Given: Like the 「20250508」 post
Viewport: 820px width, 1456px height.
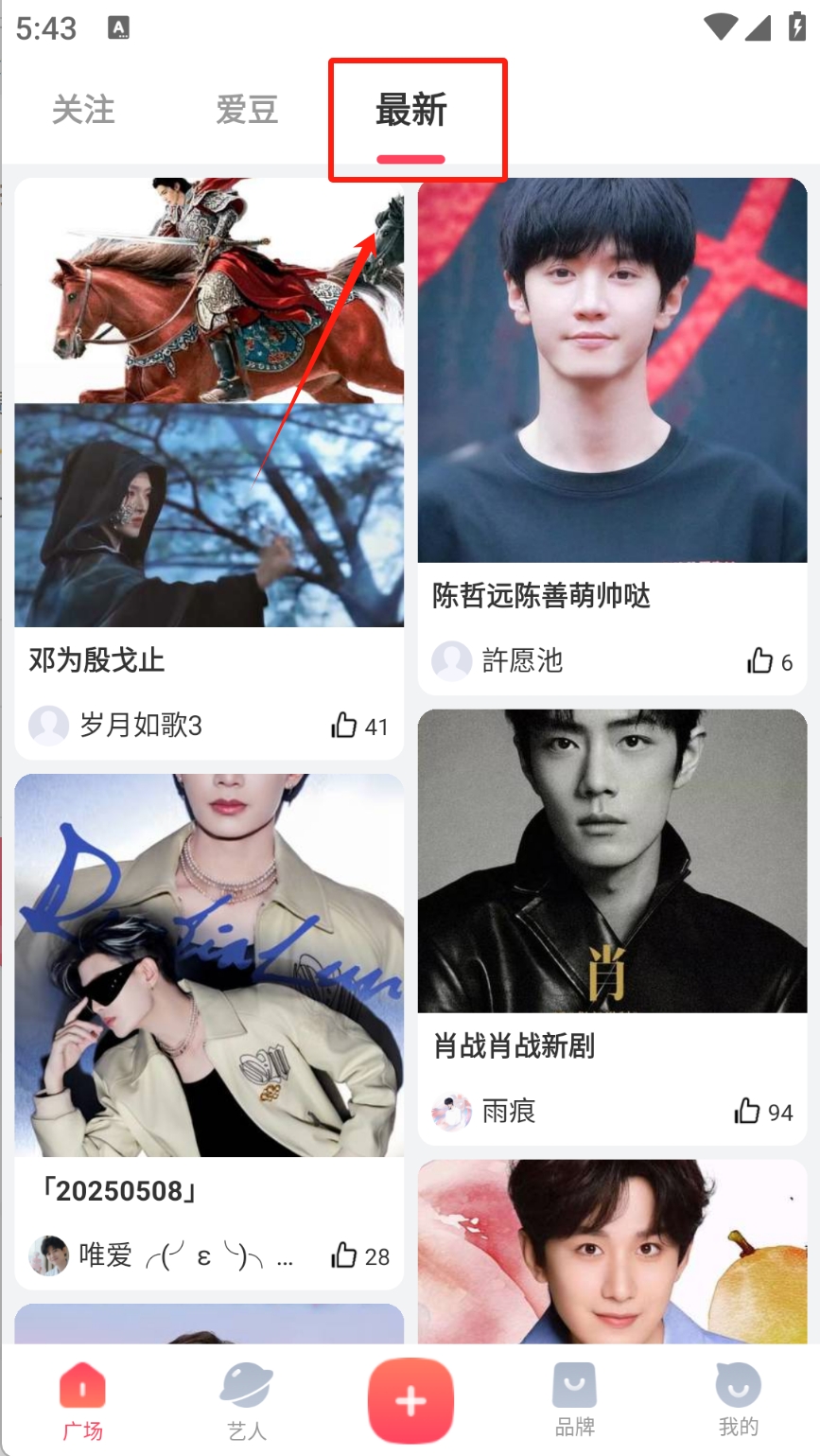Looking at the screenshot, I should (344, 1255).
